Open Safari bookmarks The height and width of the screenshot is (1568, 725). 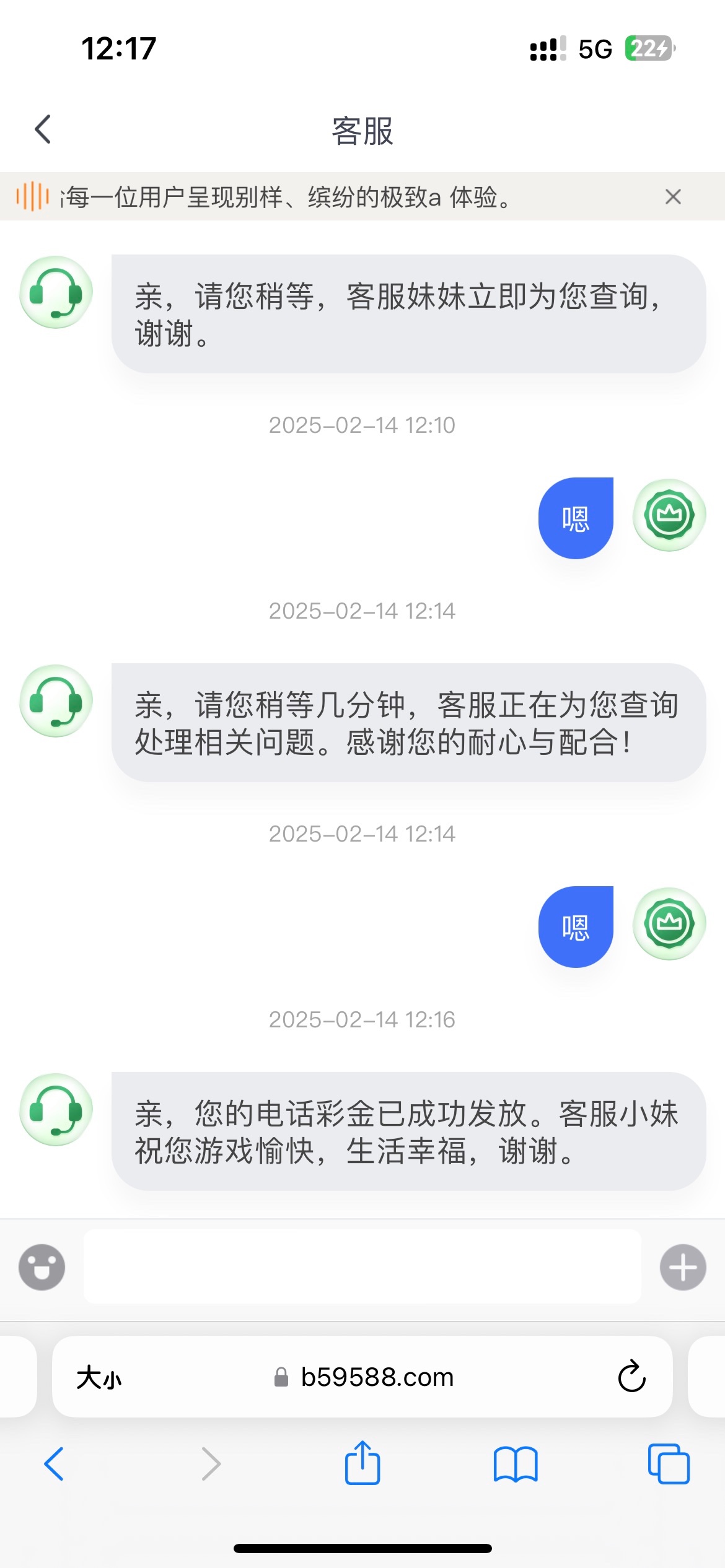[x=516, y=1464]
